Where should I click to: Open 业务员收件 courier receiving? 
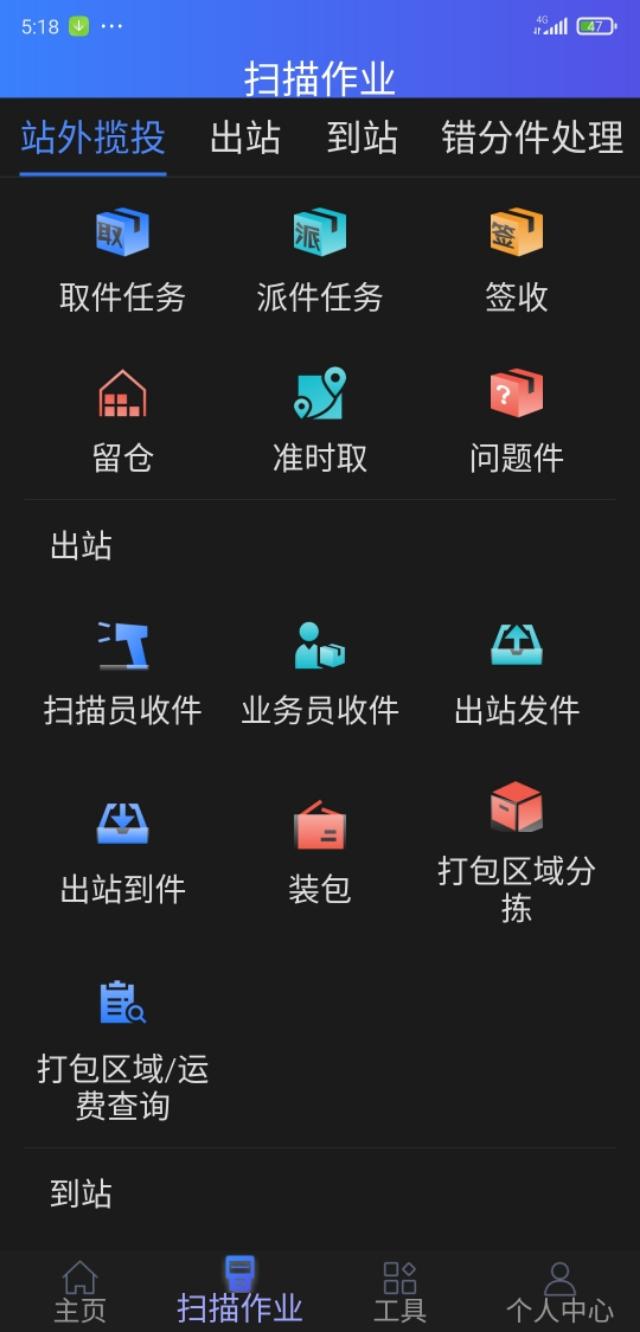319,672
